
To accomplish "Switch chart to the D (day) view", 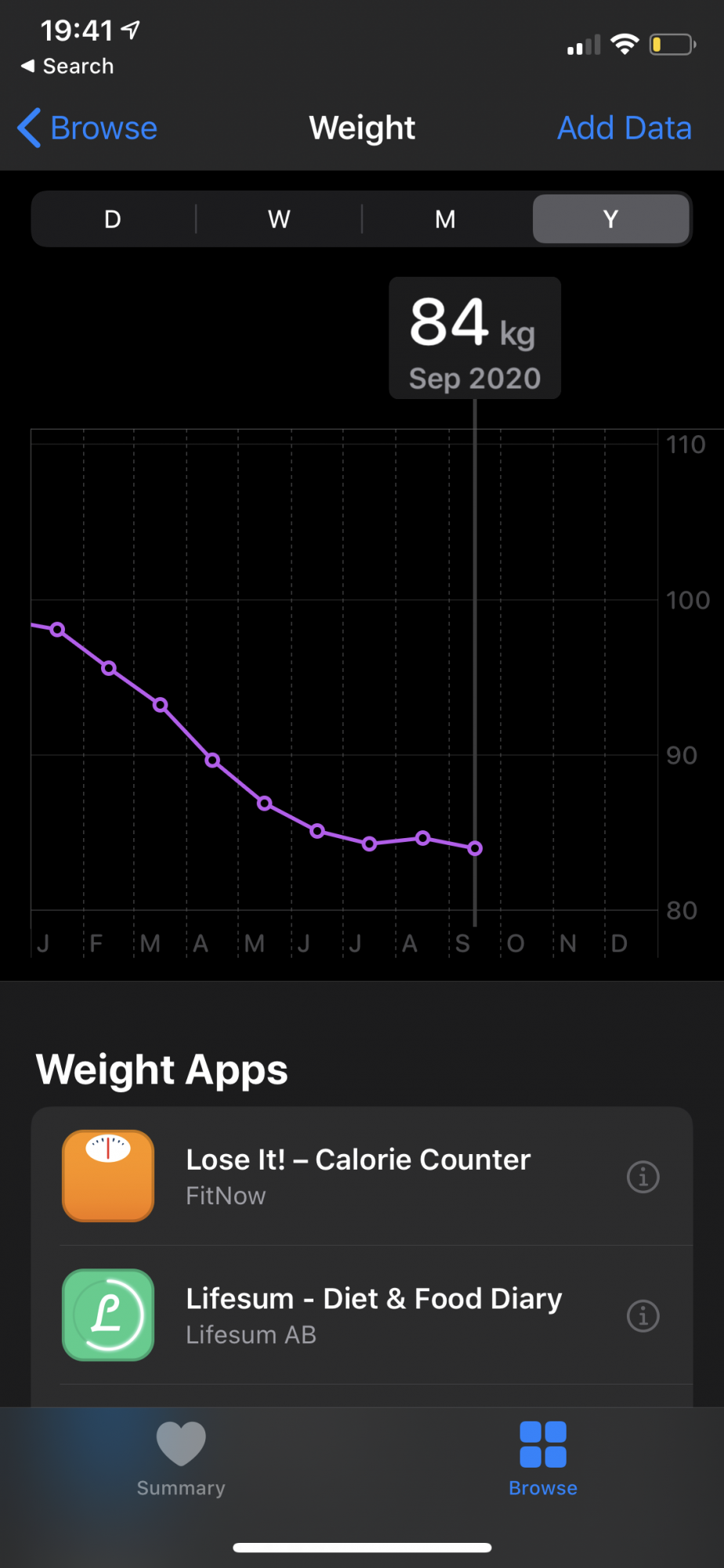I will (113, 220).
